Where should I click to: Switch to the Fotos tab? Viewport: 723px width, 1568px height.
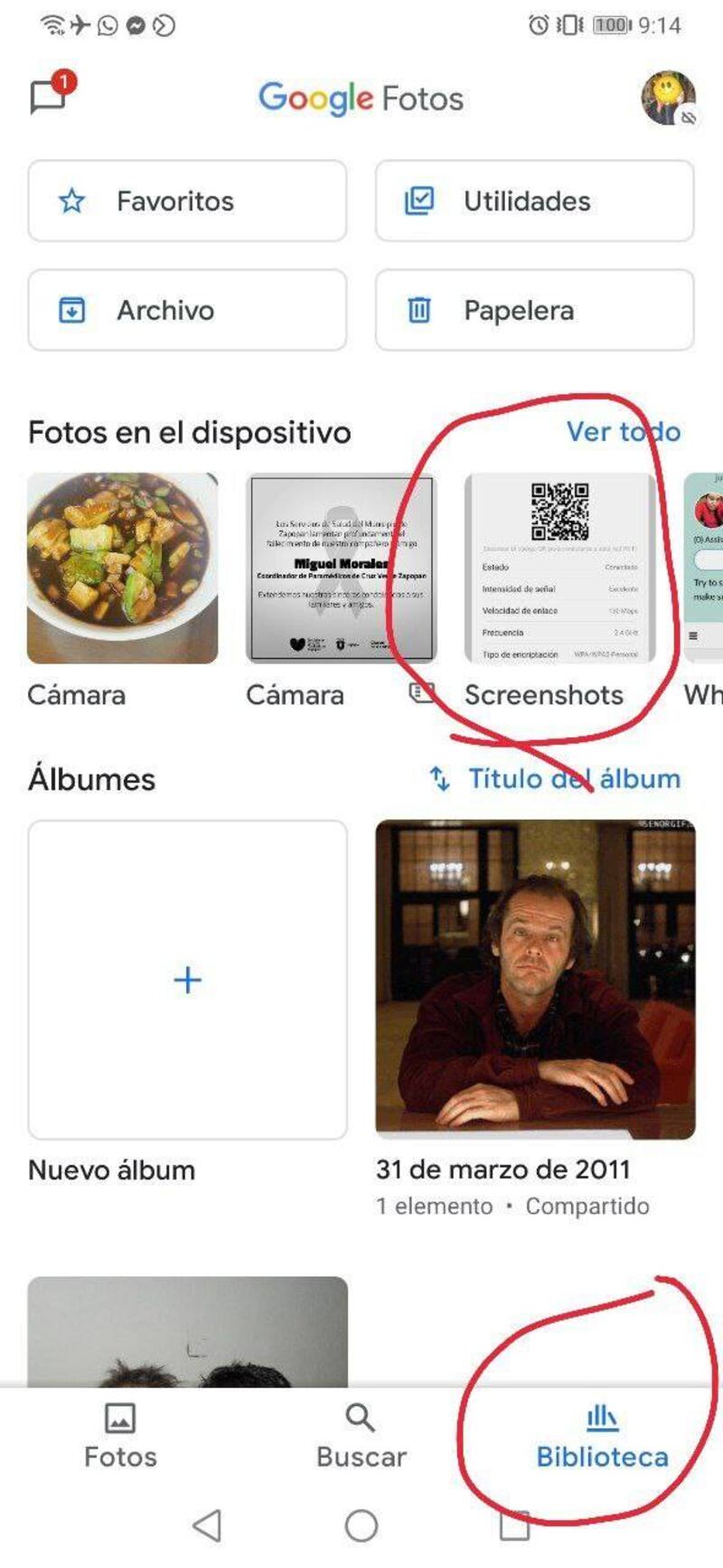(120, 1435)
